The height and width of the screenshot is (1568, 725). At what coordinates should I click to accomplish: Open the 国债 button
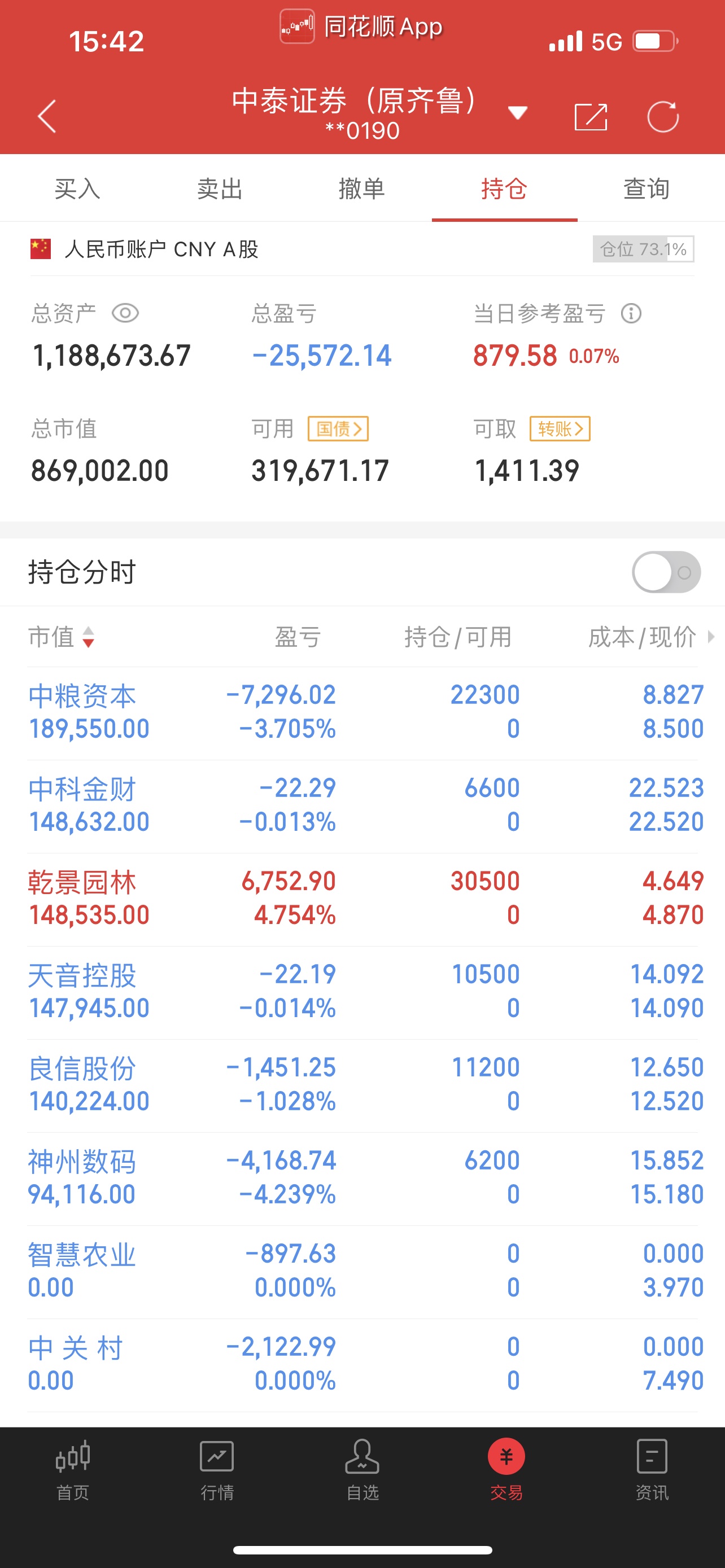[x=338, y=428]
